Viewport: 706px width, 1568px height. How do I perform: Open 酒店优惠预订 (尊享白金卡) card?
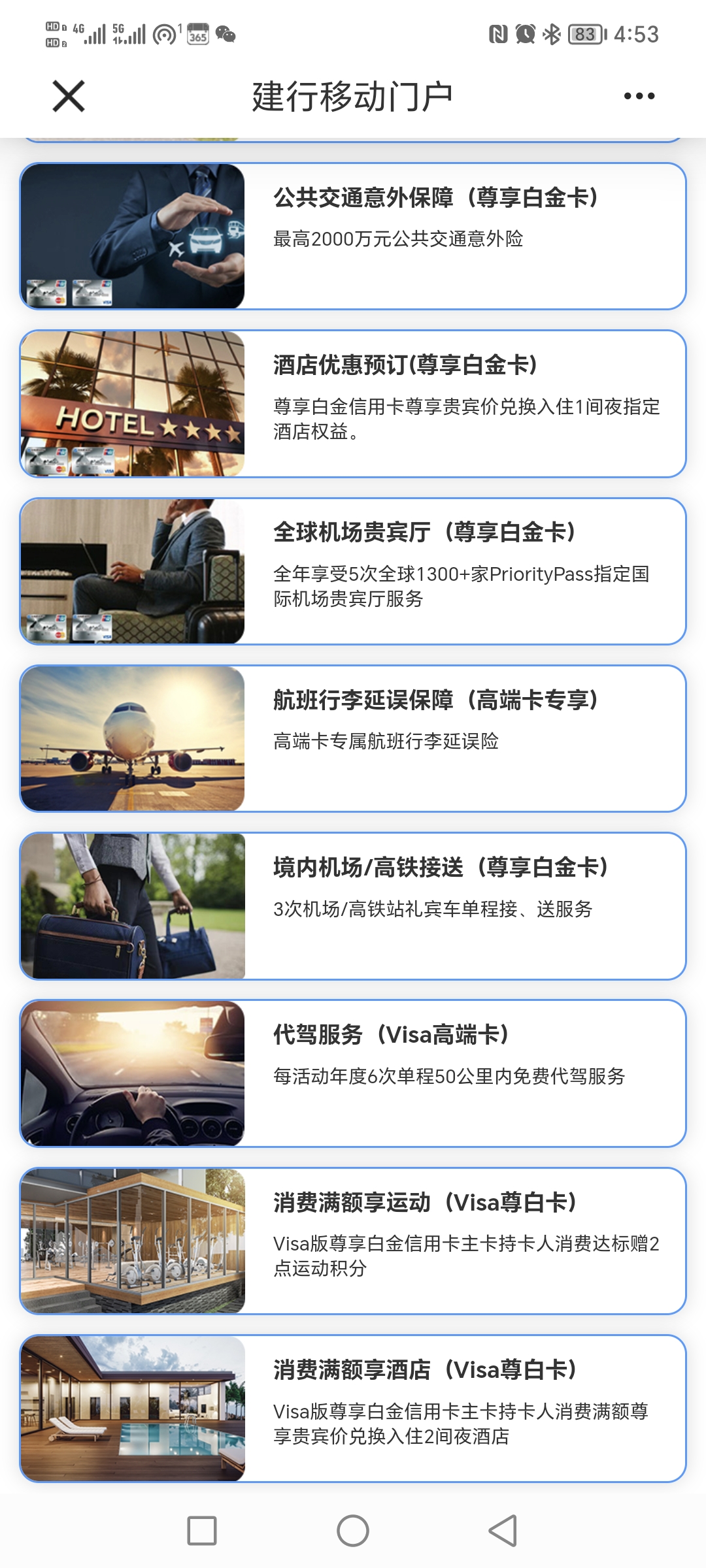coord(353,404)
